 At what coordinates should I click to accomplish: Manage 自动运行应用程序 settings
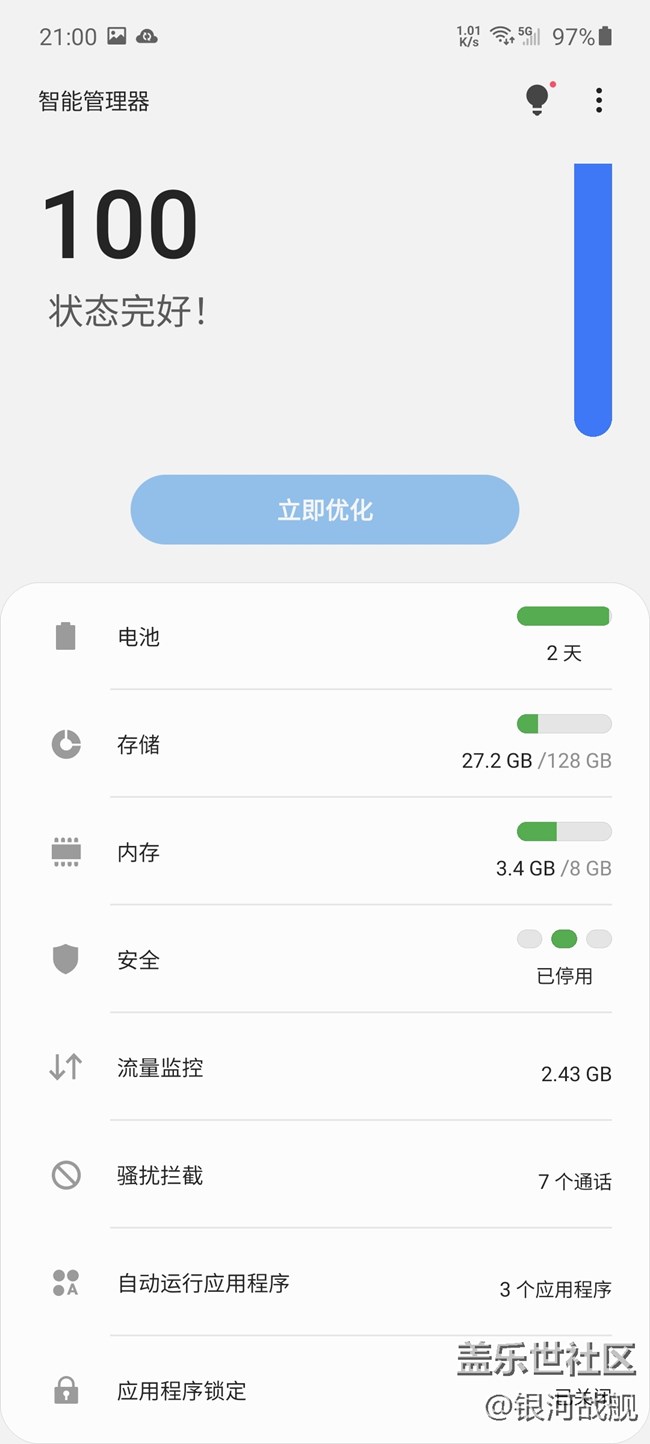(x=330, y=1284)
